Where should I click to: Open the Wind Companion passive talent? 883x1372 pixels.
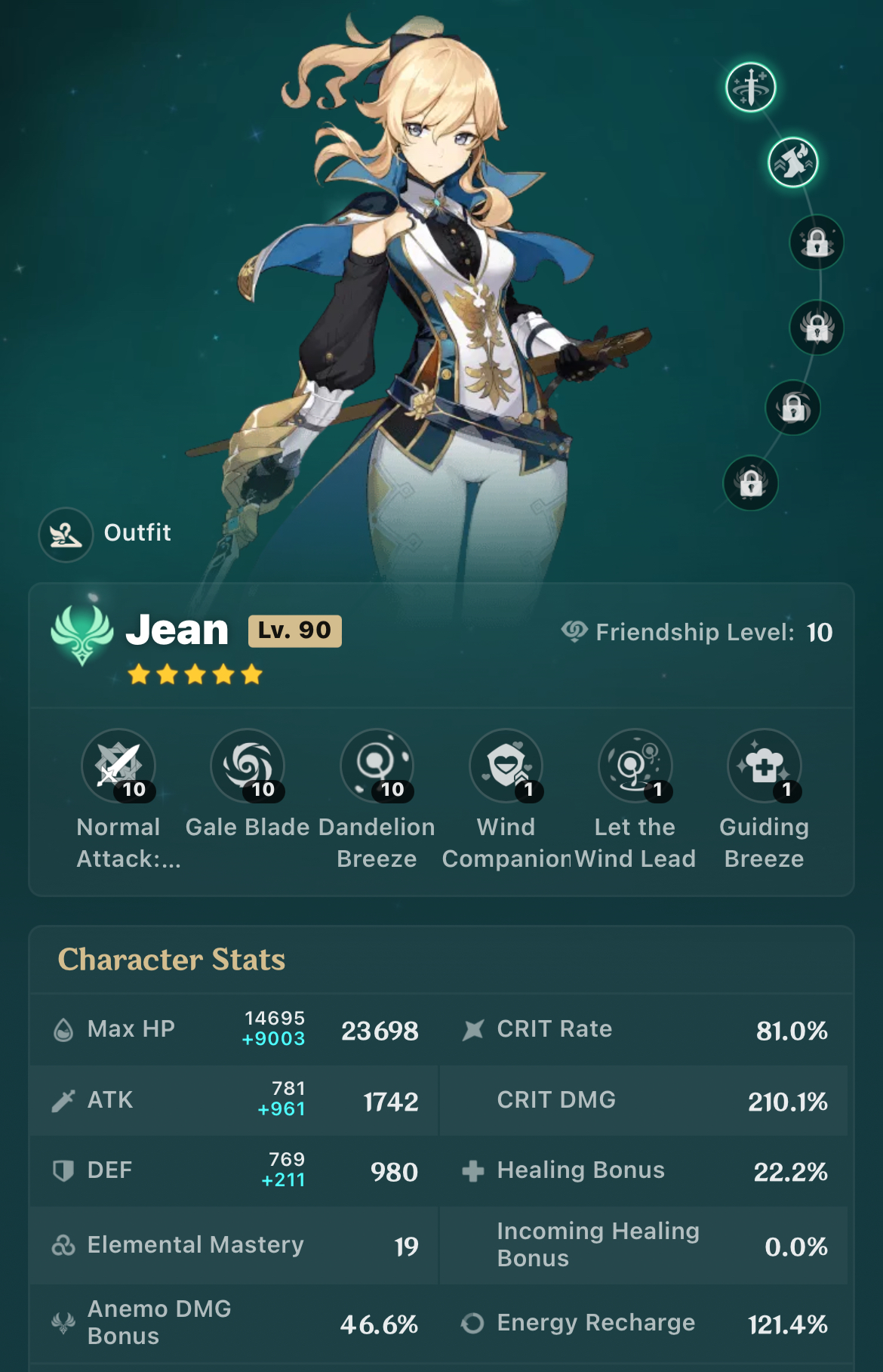tap(506, 766)
